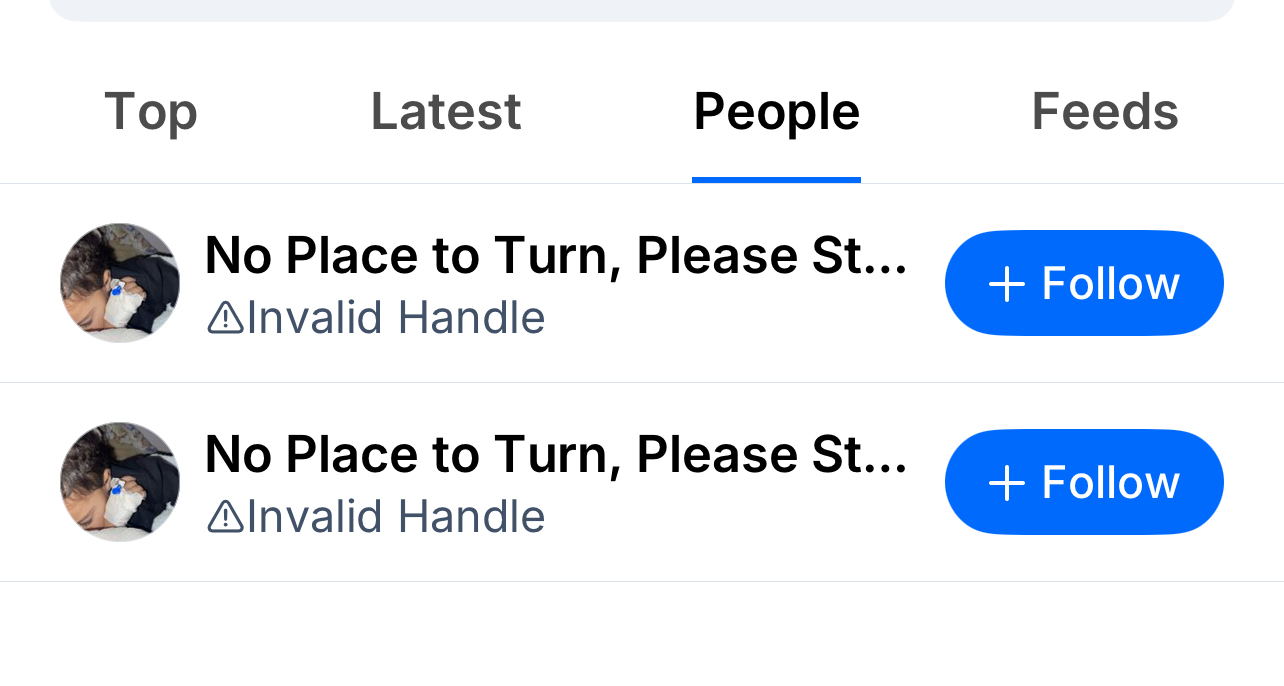Tap the search field at the top
The height and width of the screenshot is (686, 1284).
point(640,9)
